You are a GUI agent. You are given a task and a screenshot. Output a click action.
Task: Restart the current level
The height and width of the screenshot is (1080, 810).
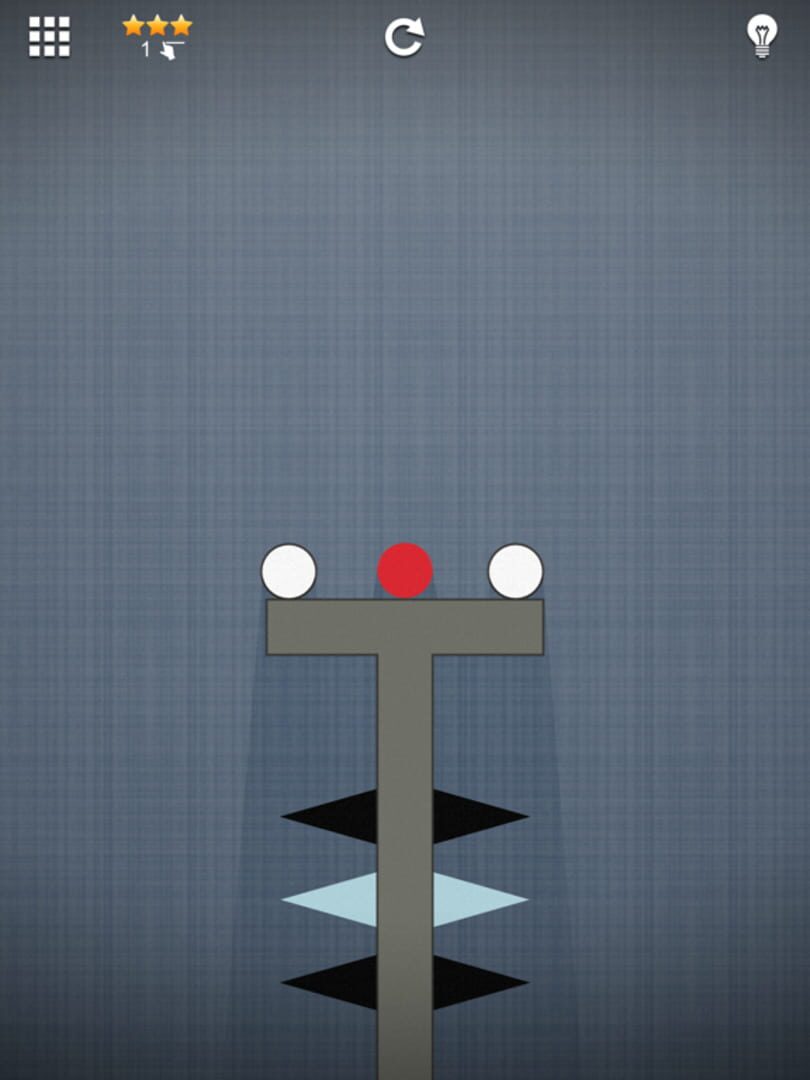click(x=404, y=37)
